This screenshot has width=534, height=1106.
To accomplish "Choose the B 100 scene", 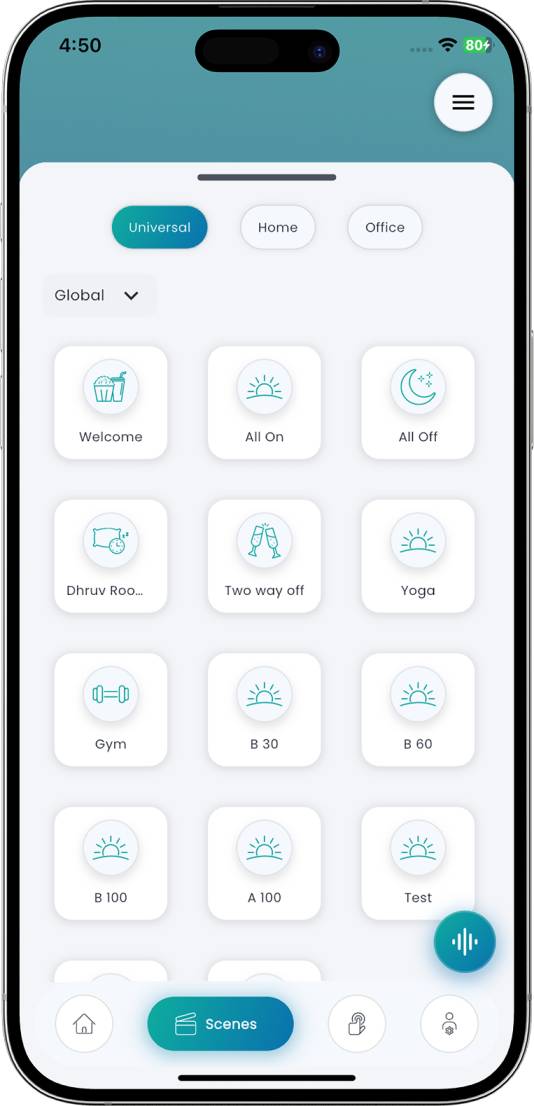I will (111, 863).
